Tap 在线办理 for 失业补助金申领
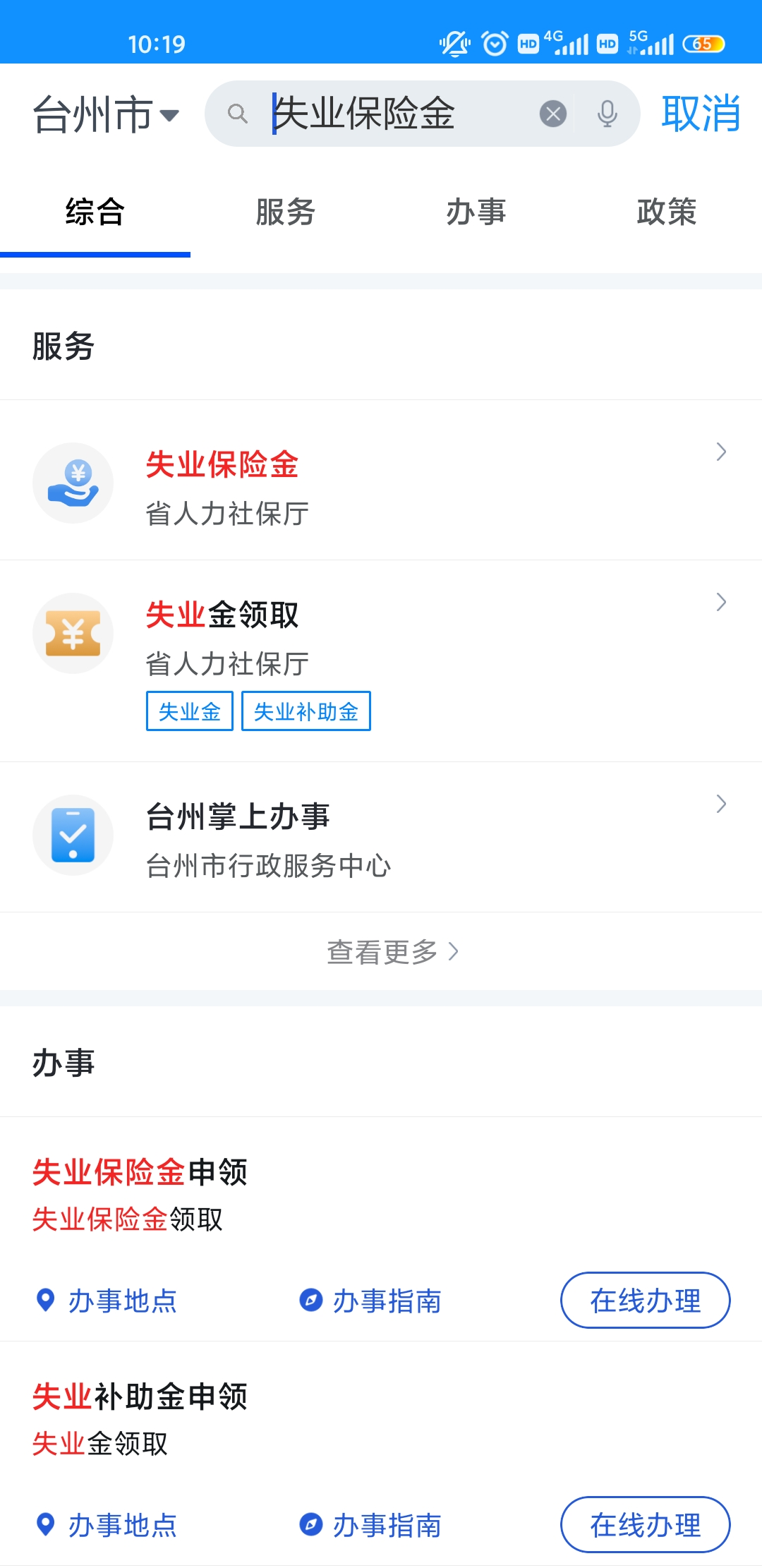Viewport: 762px width, 1568px height. (645, 1525)
